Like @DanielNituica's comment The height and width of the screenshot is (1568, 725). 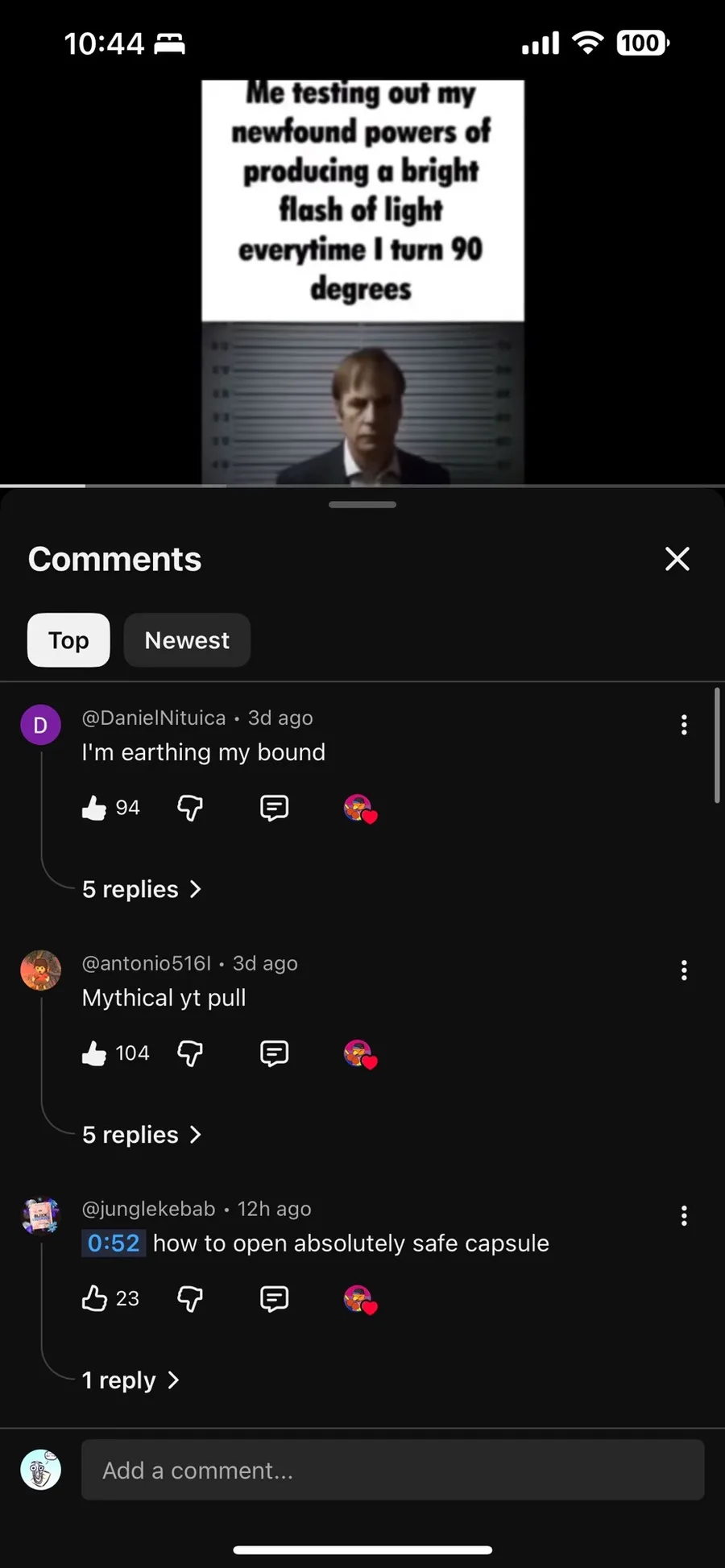pos(94,808)
